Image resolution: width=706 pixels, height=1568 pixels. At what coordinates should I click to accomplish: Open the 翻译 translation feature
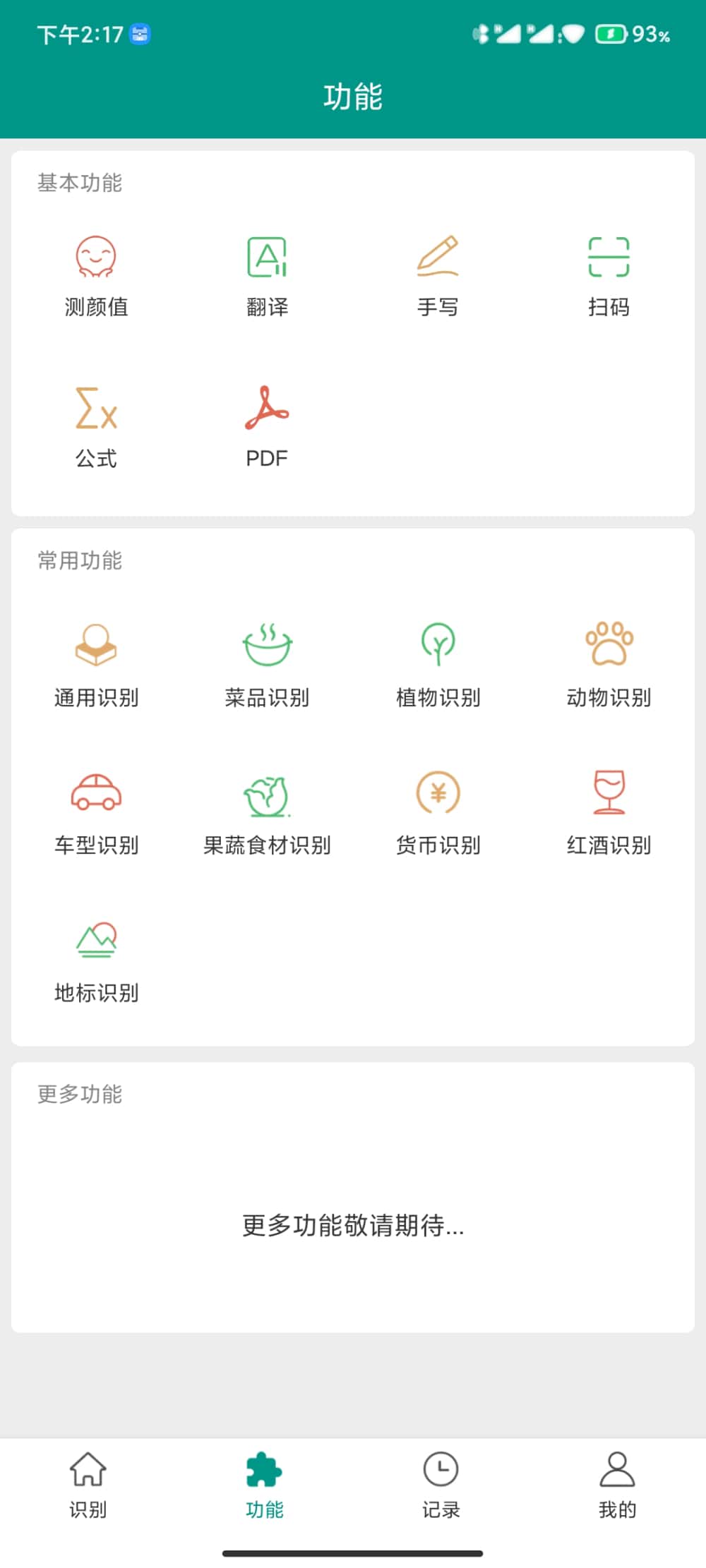click(267, 276)
